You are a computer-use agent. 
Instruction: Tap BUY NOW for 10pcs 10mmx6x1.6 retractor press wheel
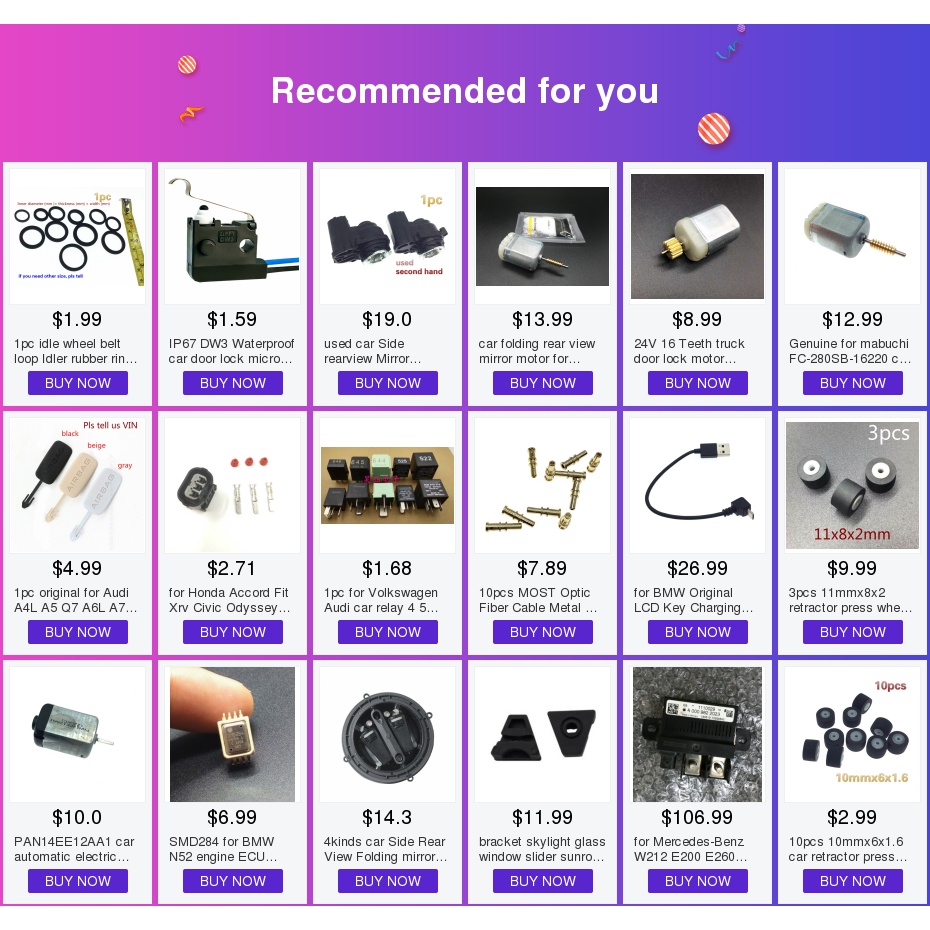coord(853,881)
